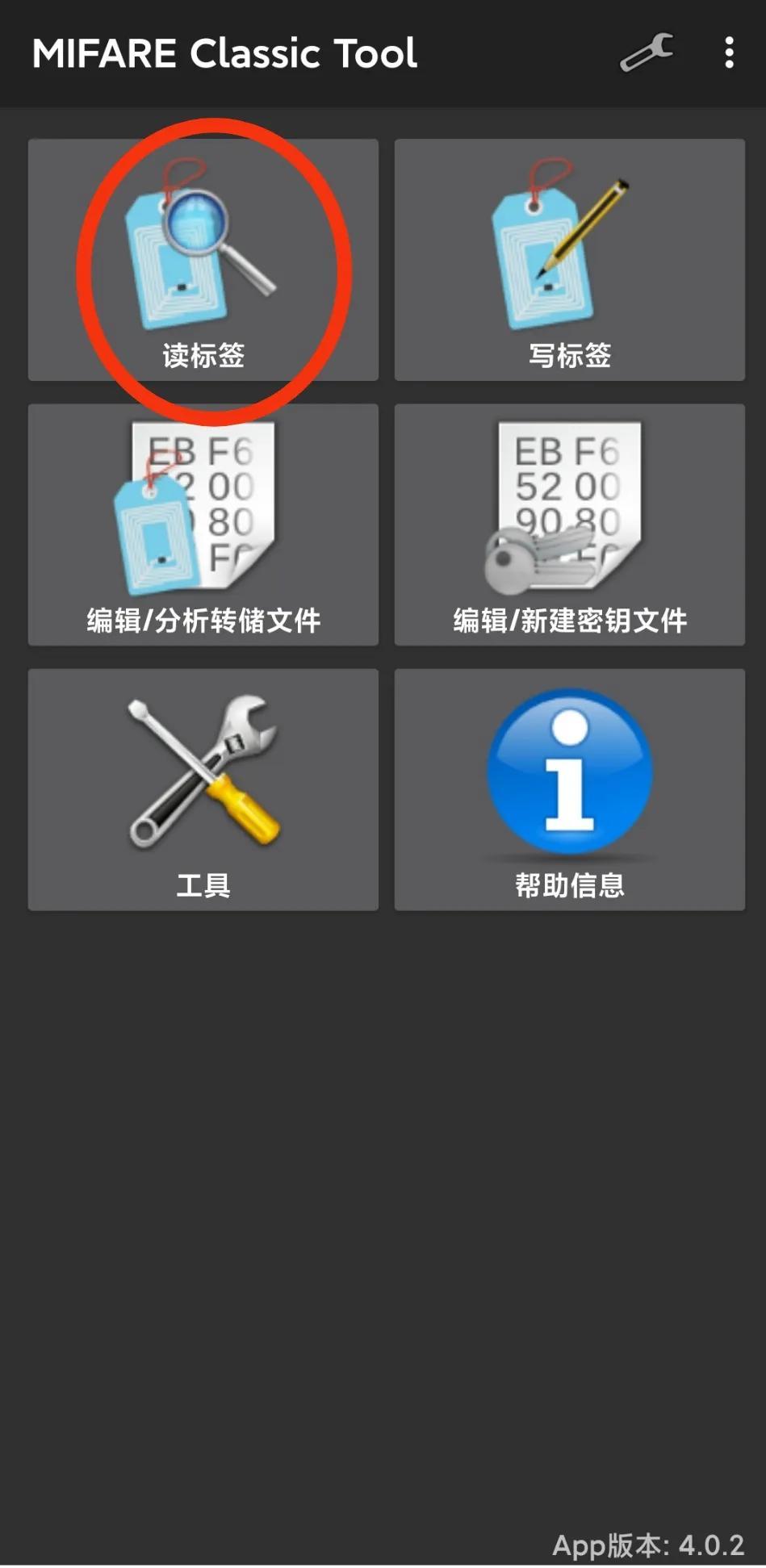Open the overflow menu with three dots
766x1568 pixels.
(x=729, y=52)
